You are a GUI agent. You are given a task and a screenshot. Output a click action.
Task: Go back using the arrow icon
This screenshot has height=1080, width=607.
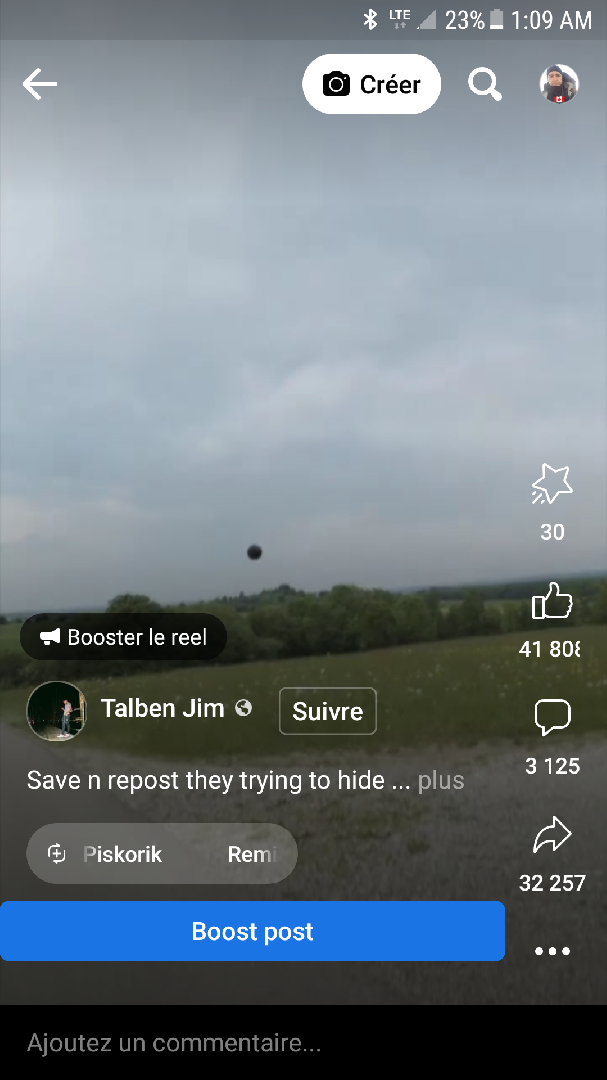pyautogui.click(x=40, y=85)
